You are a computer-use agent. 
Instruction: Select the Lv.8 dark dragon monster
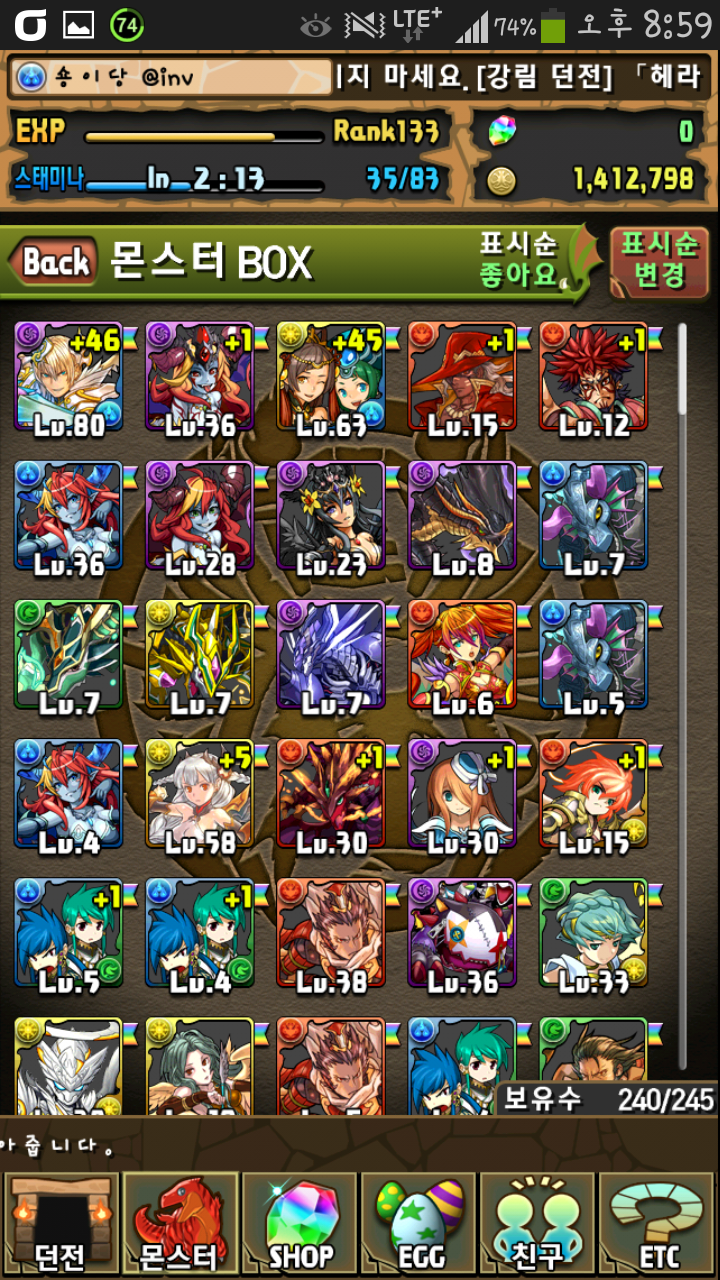tap(461, 517)
